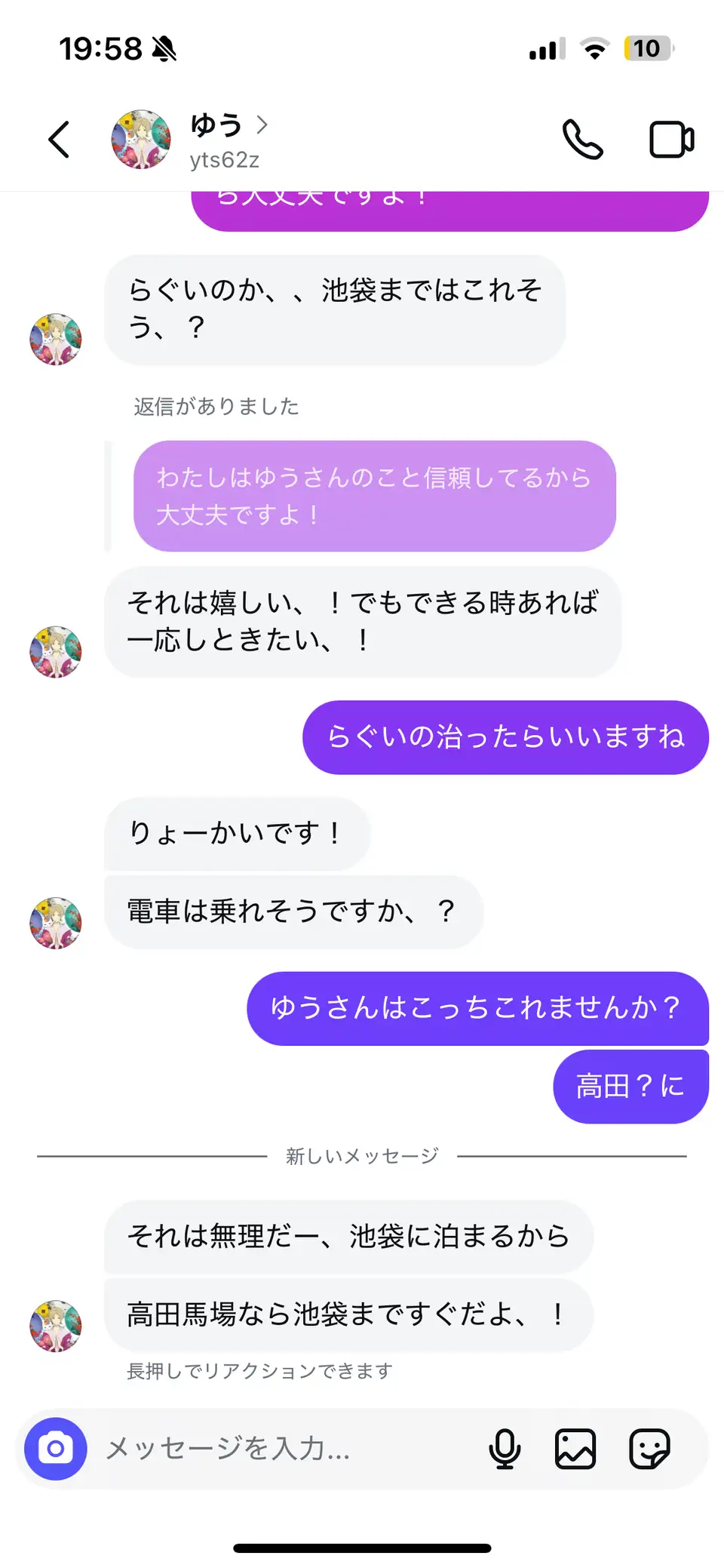Tap ゆう's avatar in the header
Viewport: 724px width, 1568px height.
[x=141, y=140]
